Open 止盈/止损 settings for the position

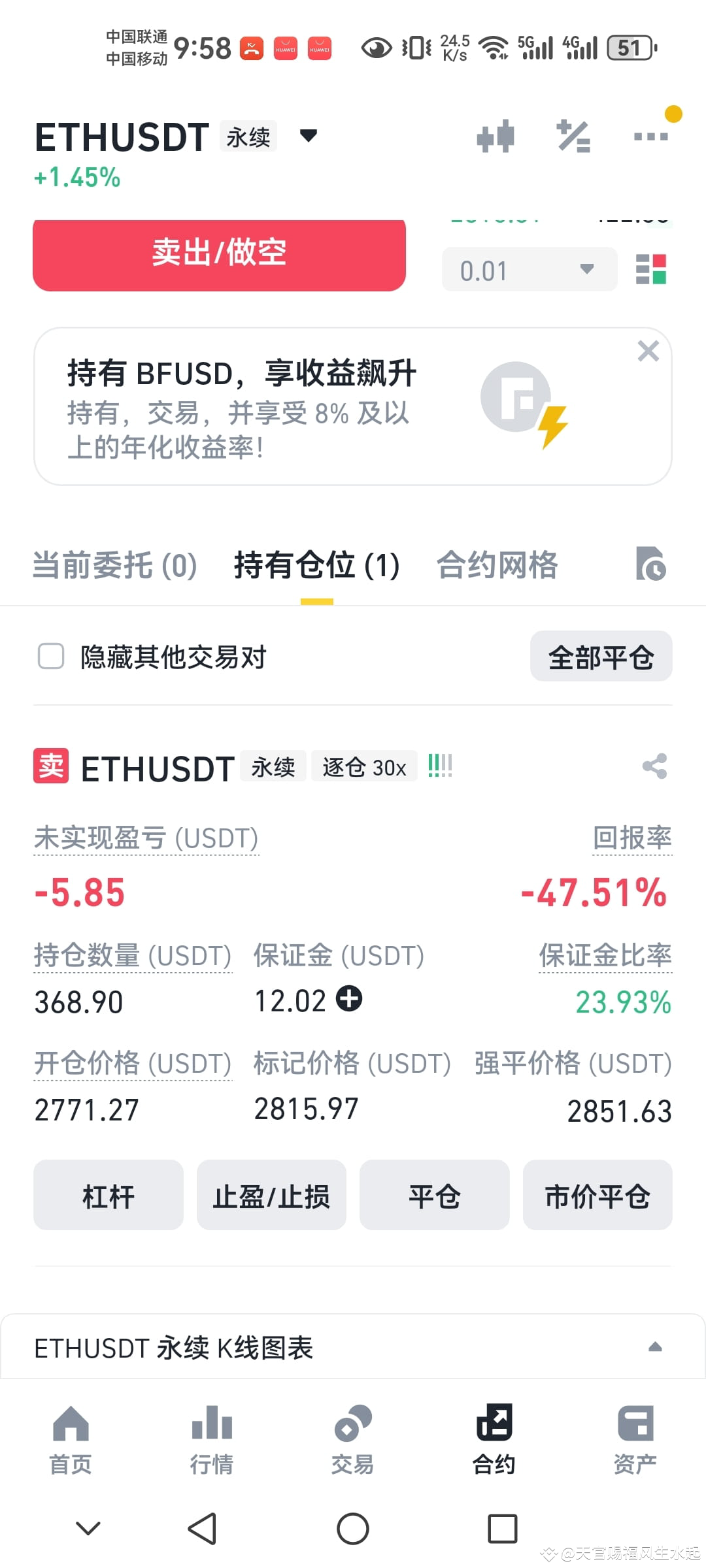point(271,1196)
